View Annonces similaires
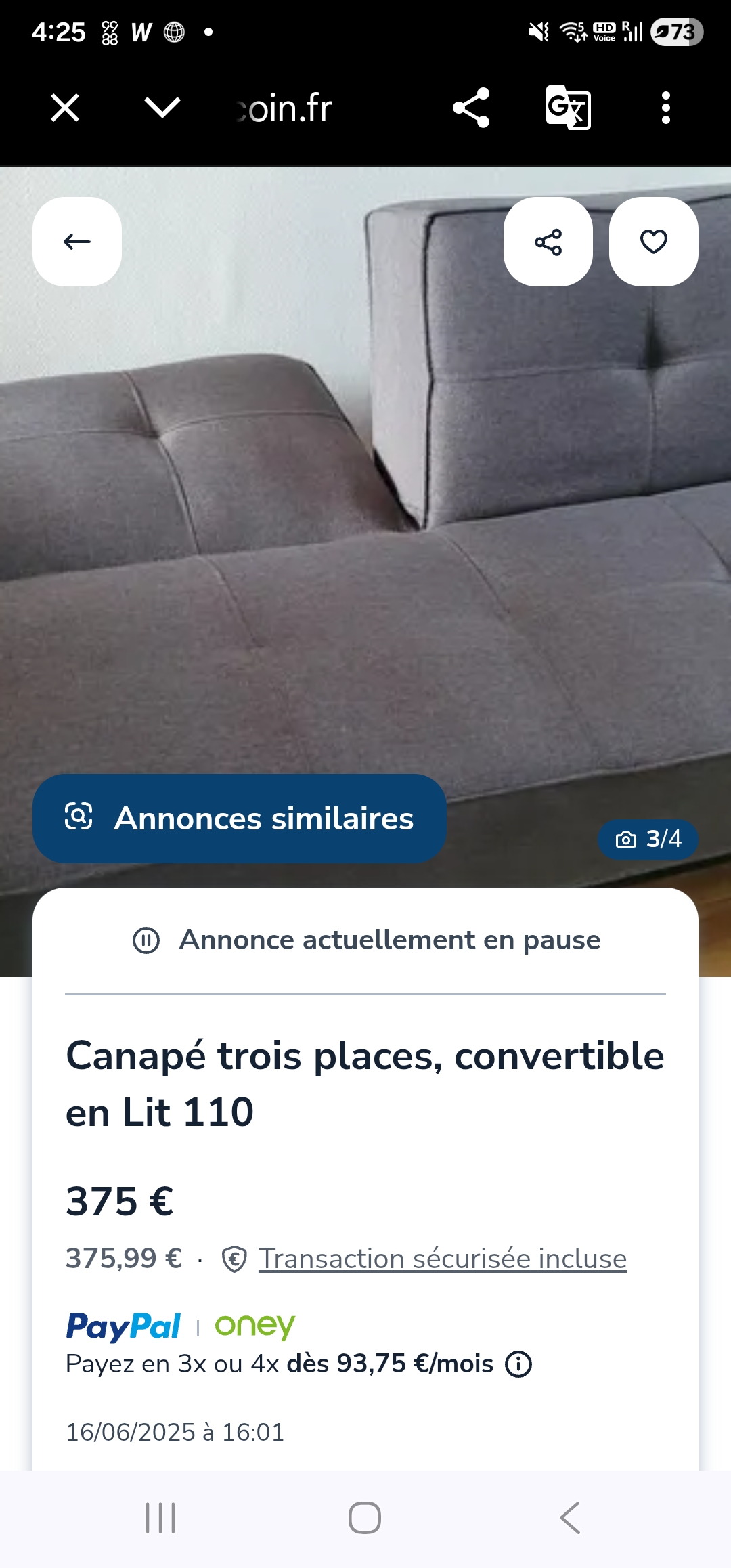This screenshot has width=731, height=1568. tap(239, 819)
